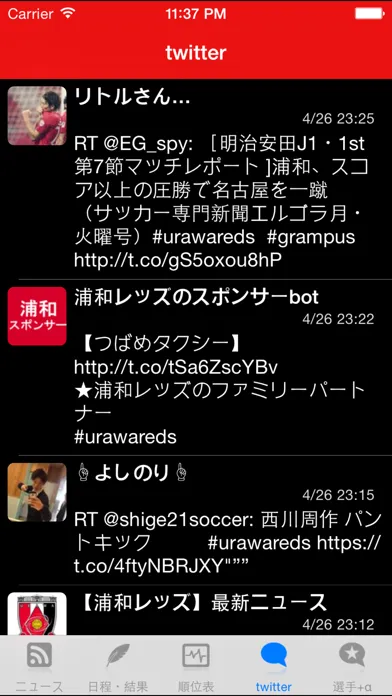The image size is (392, 696).
Task: Switch to the ニュース tab
Action: click(x=39, y=666)
